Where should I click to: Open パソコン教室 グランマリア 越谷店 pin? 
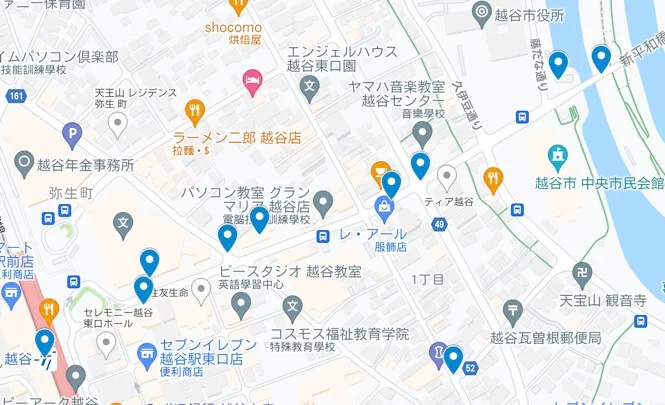click(x=323, y=203)
